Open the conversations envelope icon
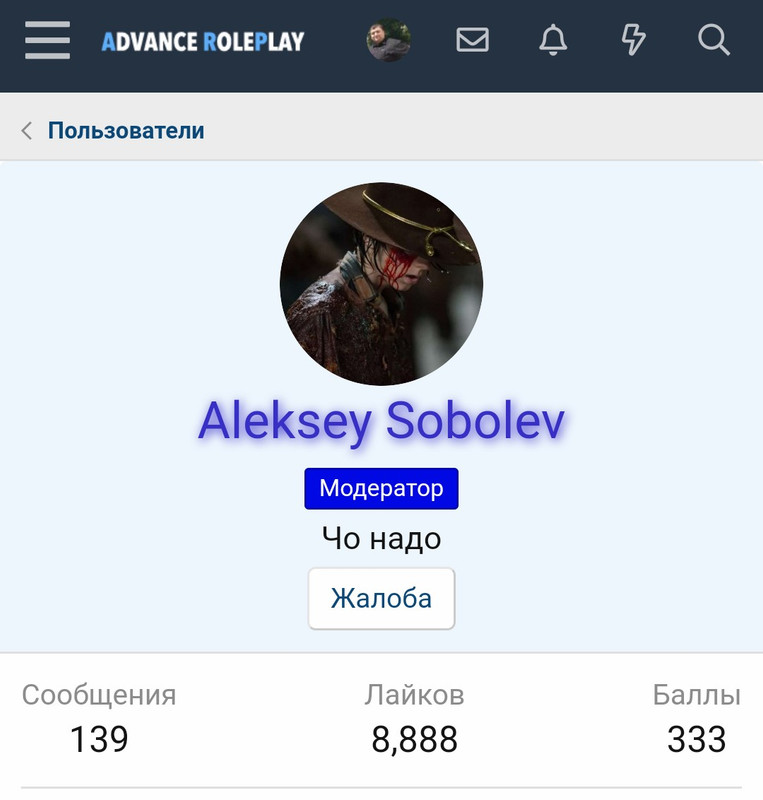 (x=472, y=41)
